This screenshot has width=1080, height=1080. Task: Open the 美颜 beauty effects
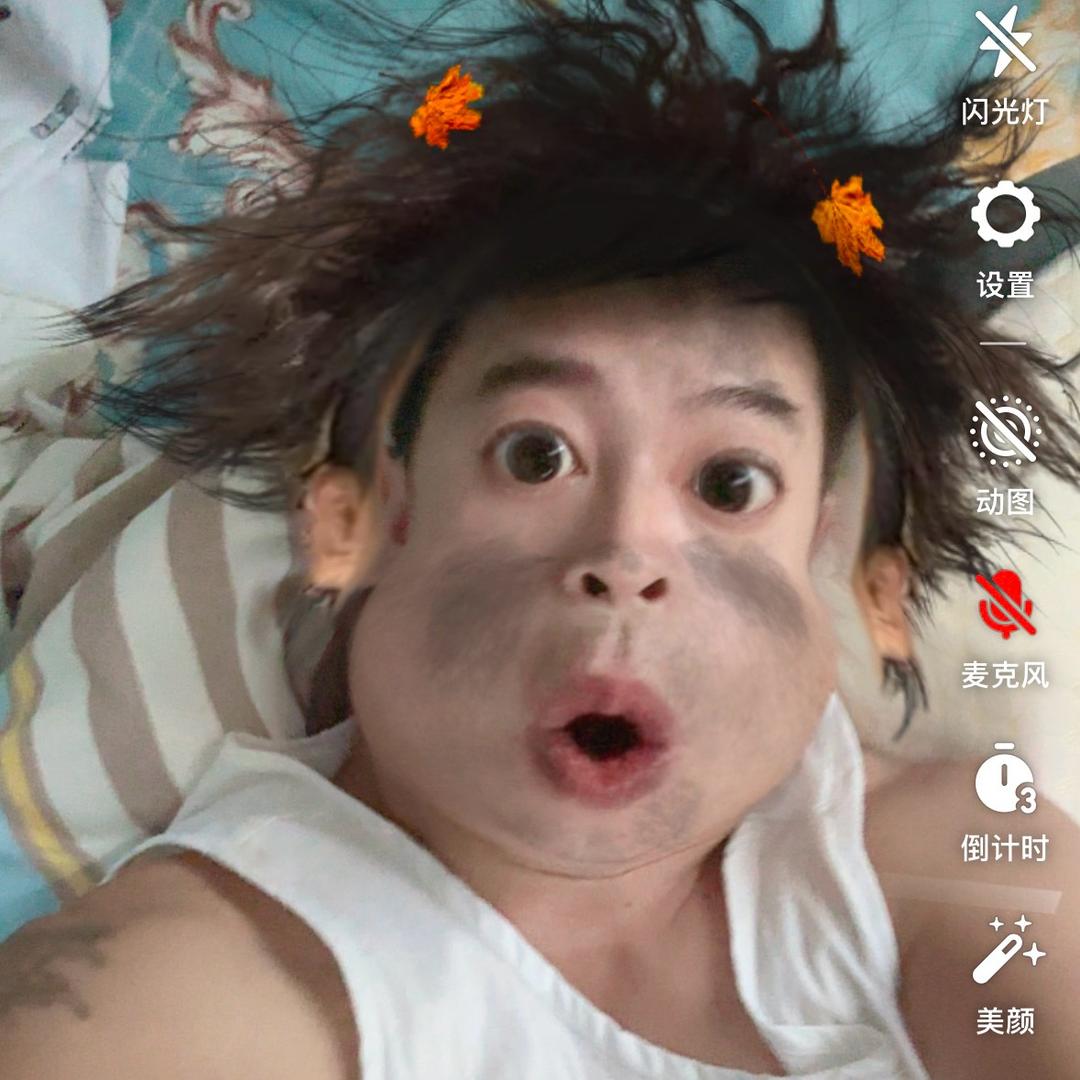(1005, 952)
